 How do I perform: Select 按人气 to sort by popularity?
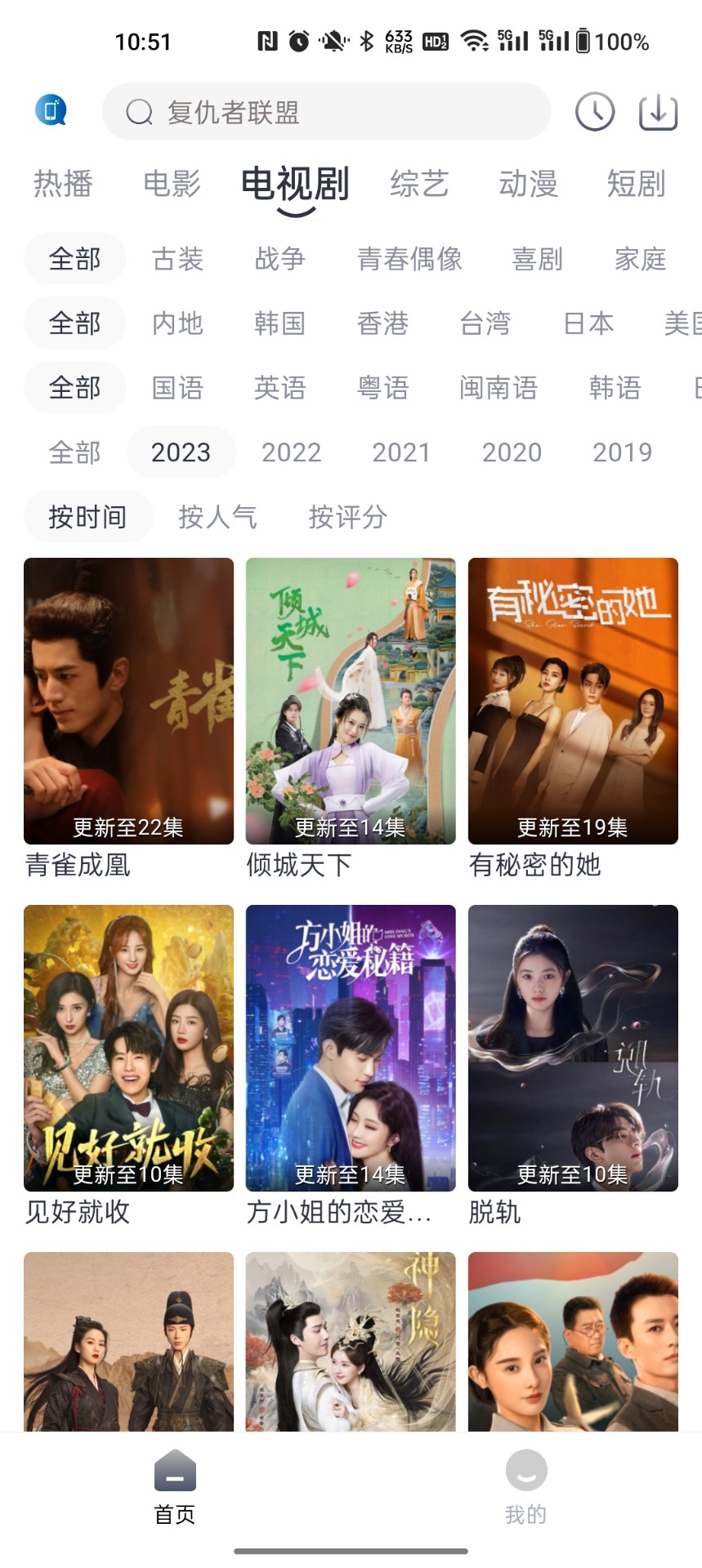tap(217, 516)
